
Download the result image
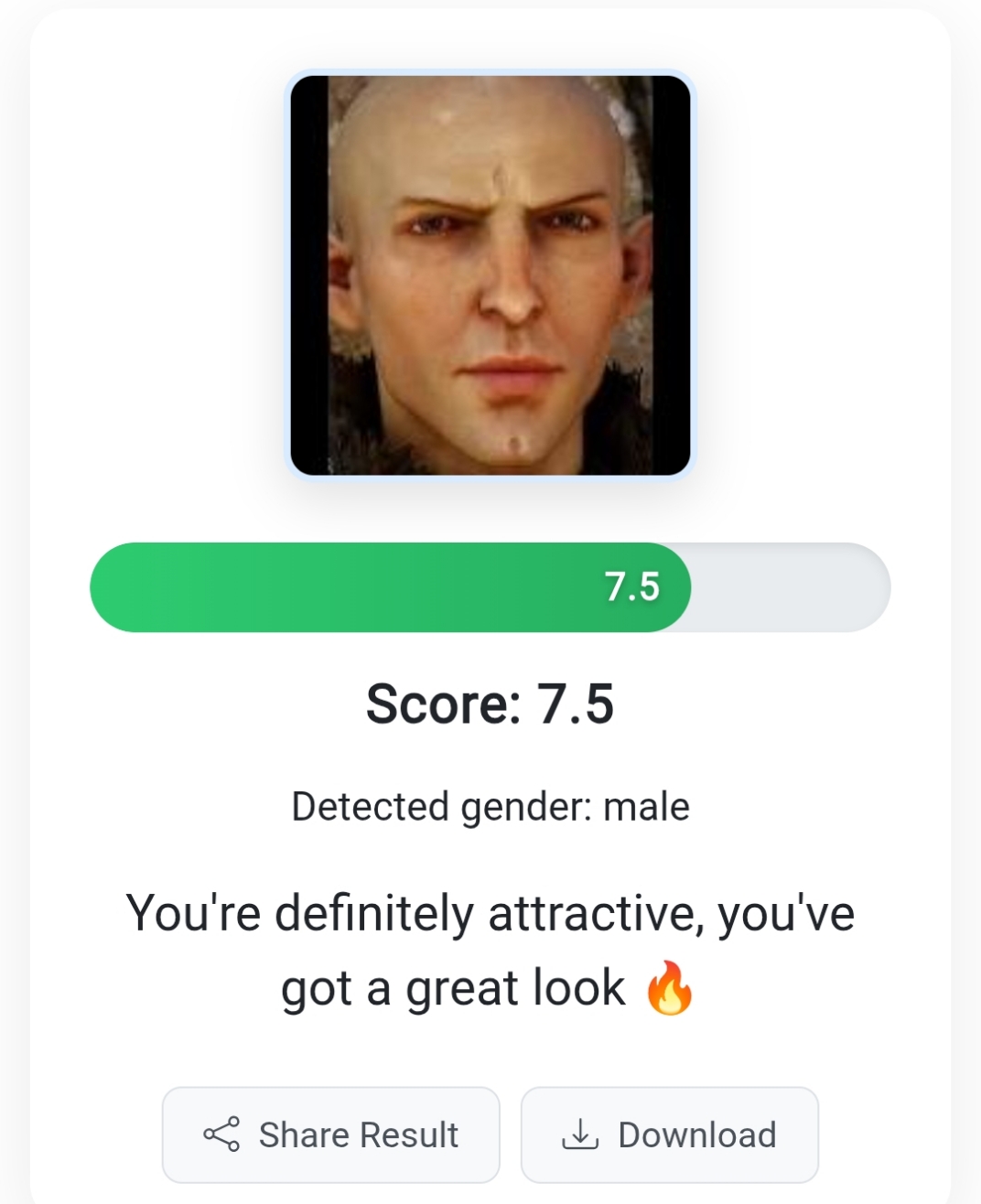coord(669,1134)
